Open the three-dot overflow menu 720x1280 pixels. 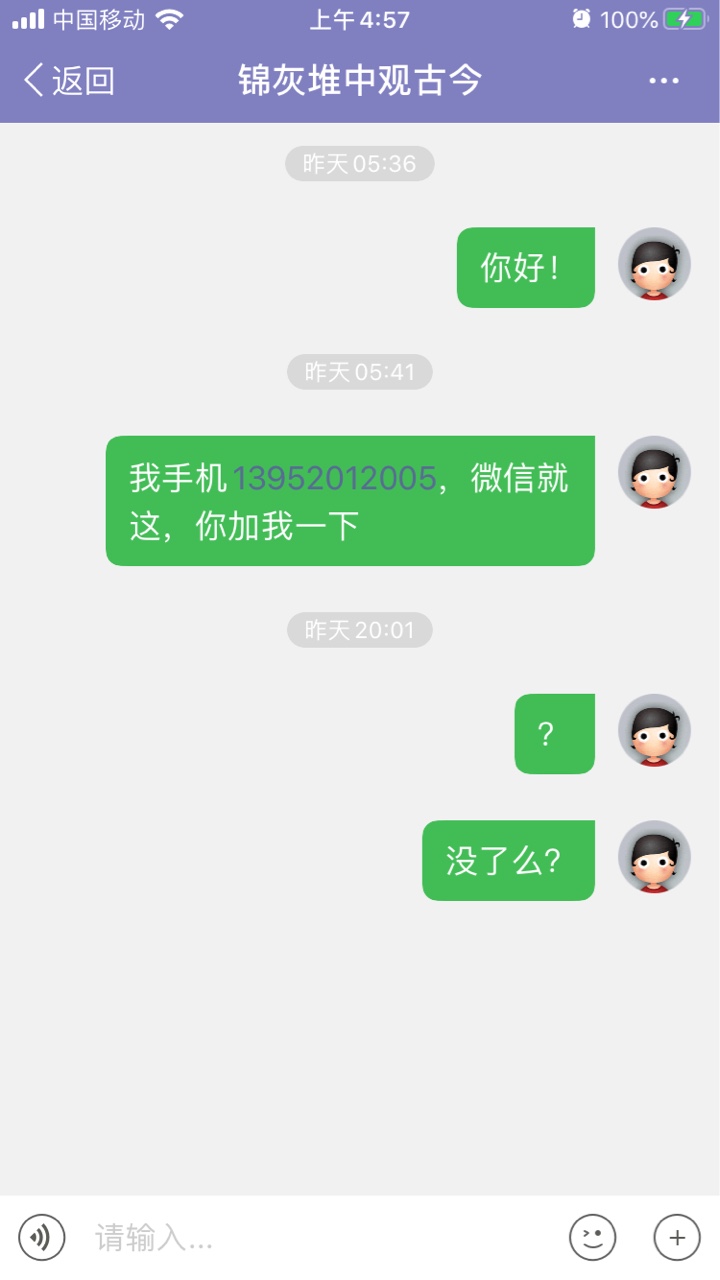(x=664, y=81)
